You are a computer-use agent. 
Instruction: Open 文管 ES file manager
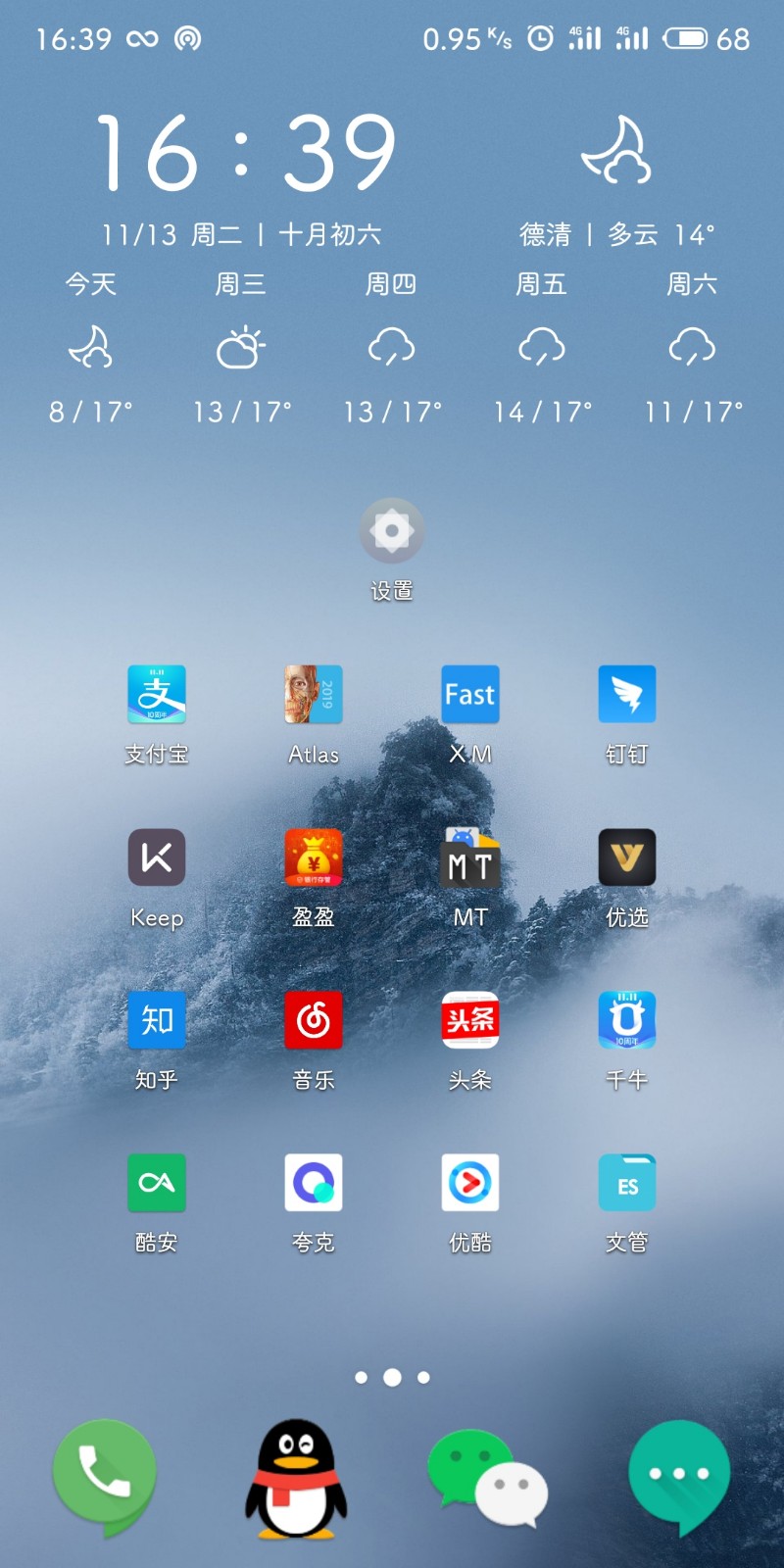point(627,1183)
